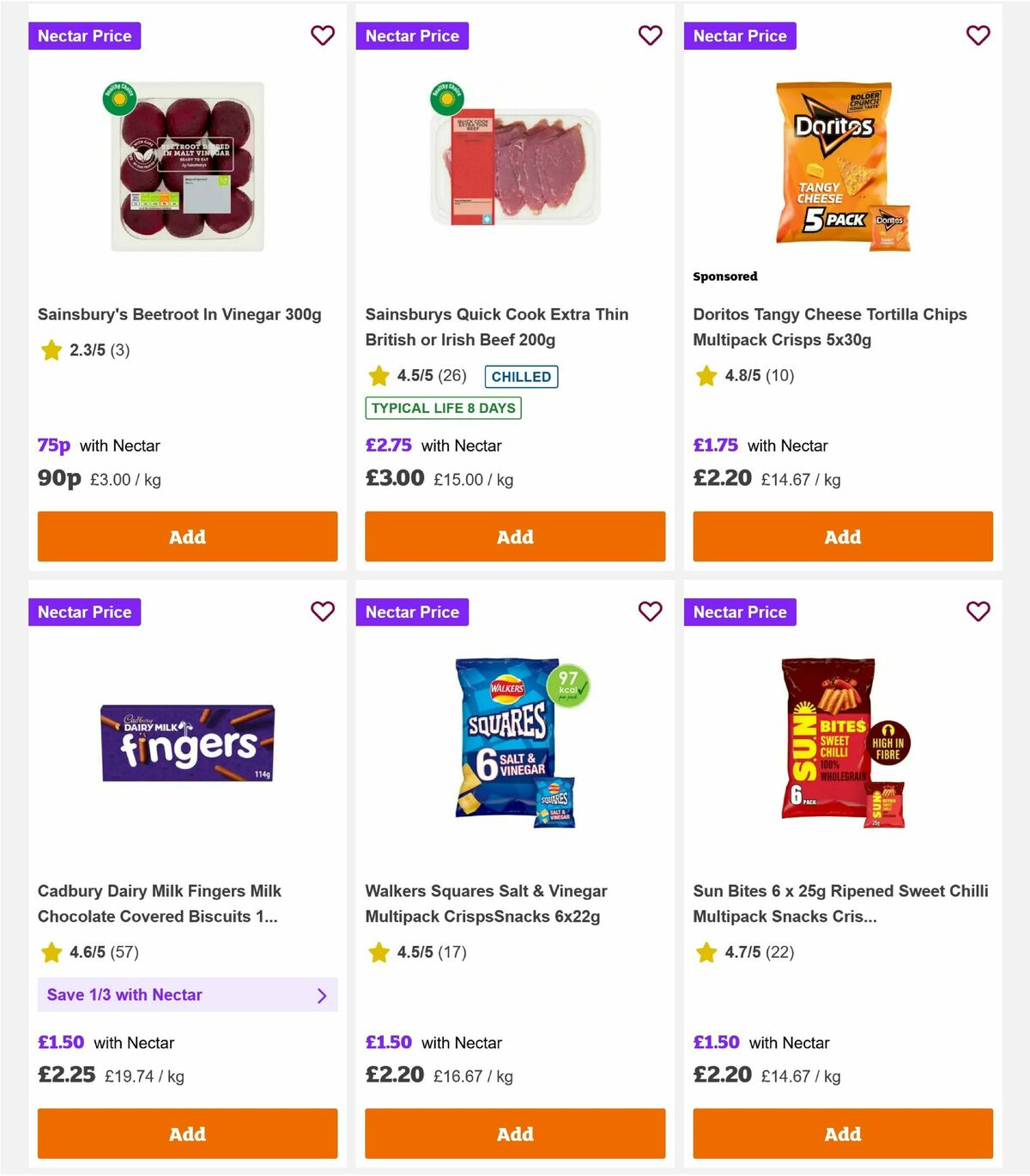
Task: Click the TYPICAL LIFE 8 DAYS label
Action: click(x=441, y=408)
